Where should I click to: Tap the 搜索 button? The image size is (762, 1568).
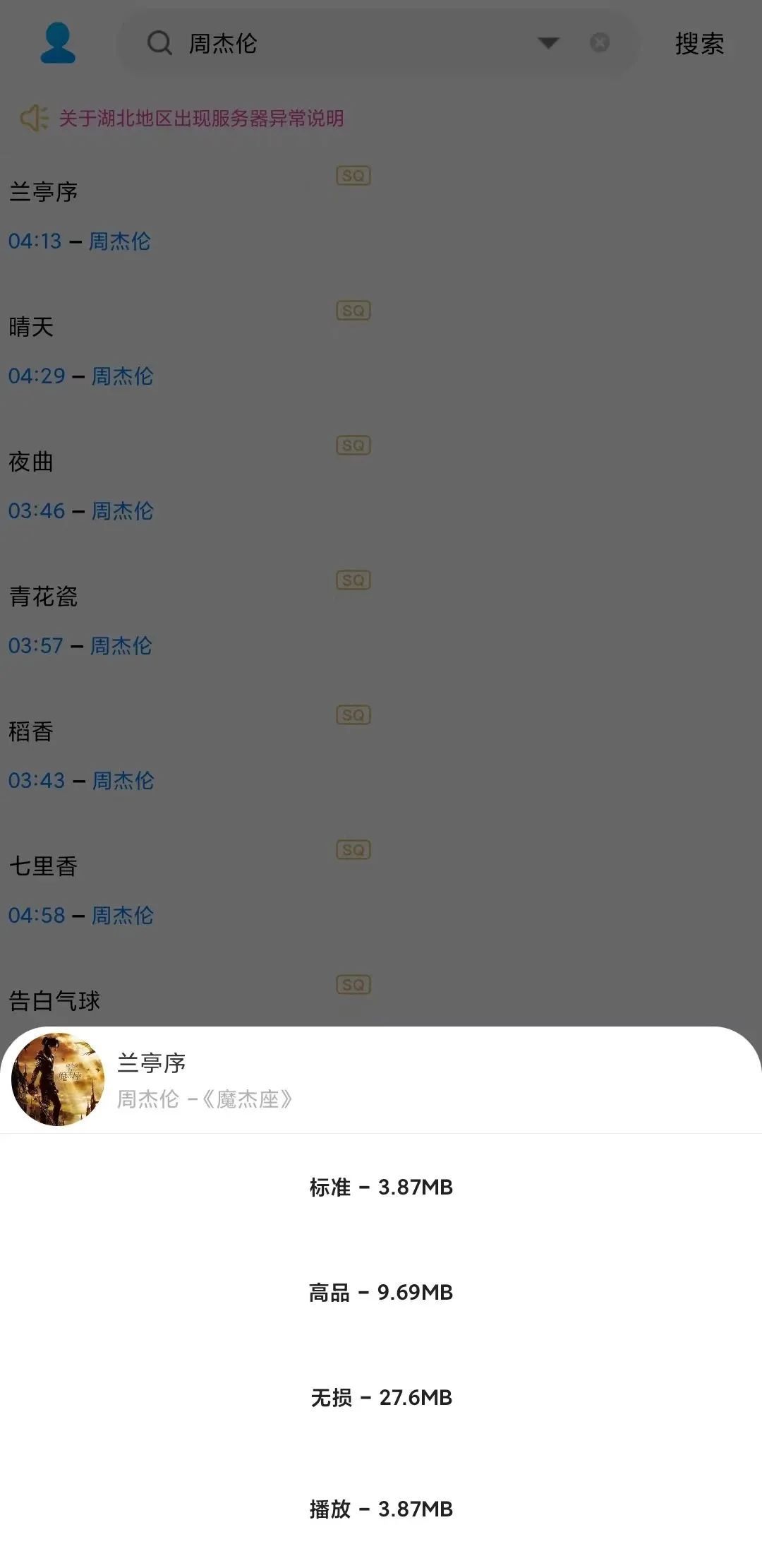699,44
